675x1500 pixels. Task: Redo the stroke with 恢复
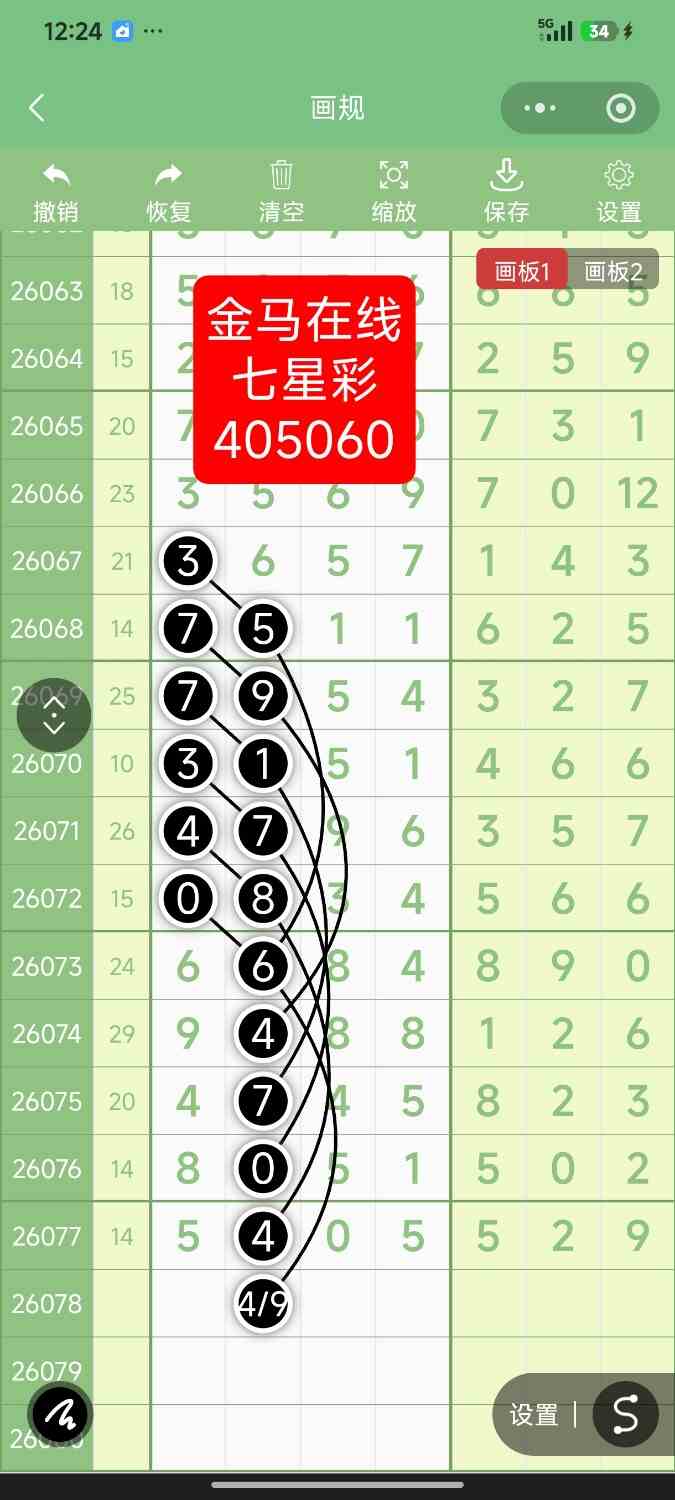[x=169, y=192]
